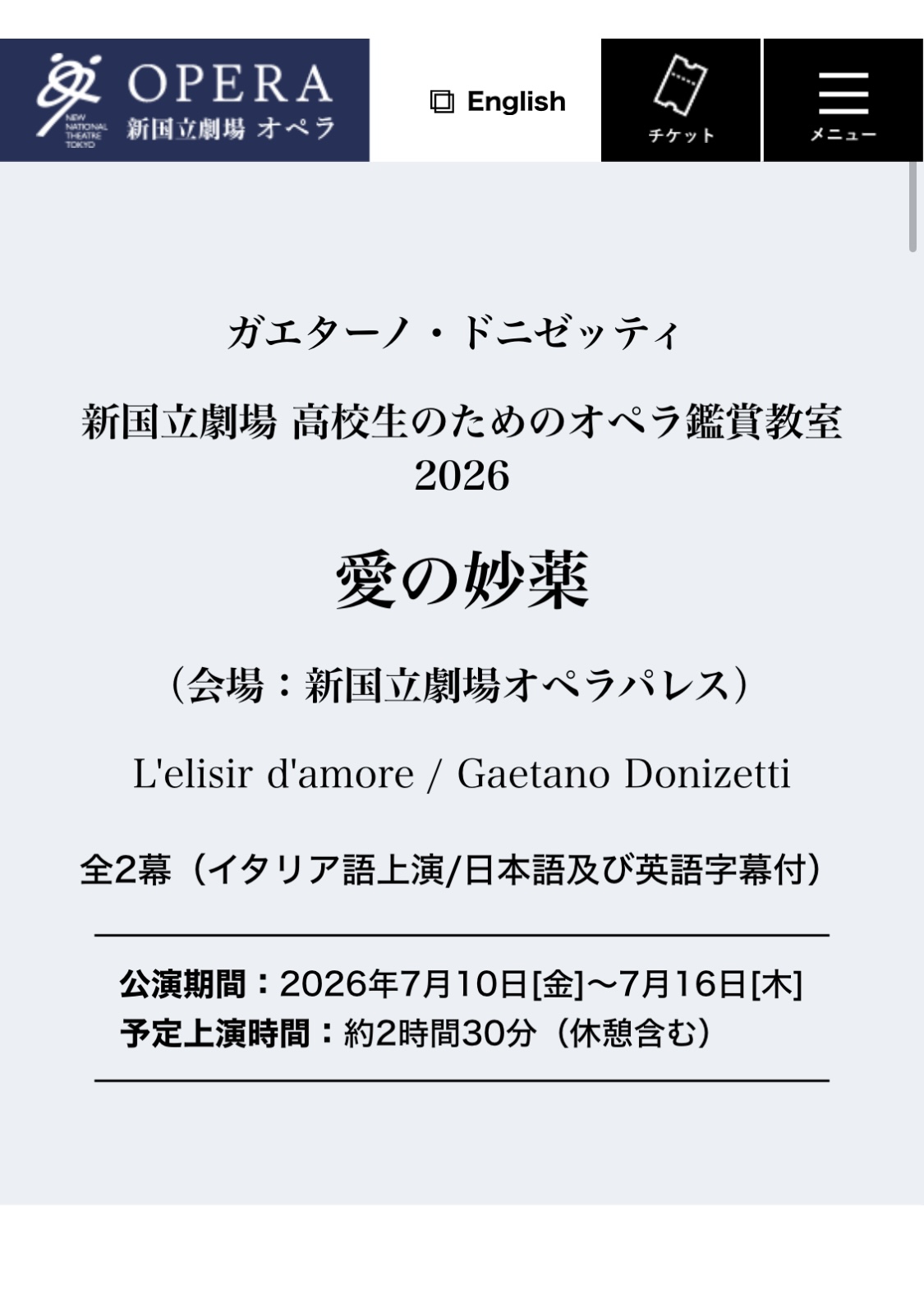Open the メニュー hamburger menu
Image resolution: width=924 pixels, height=1294 pixels.
click(843, 100)
